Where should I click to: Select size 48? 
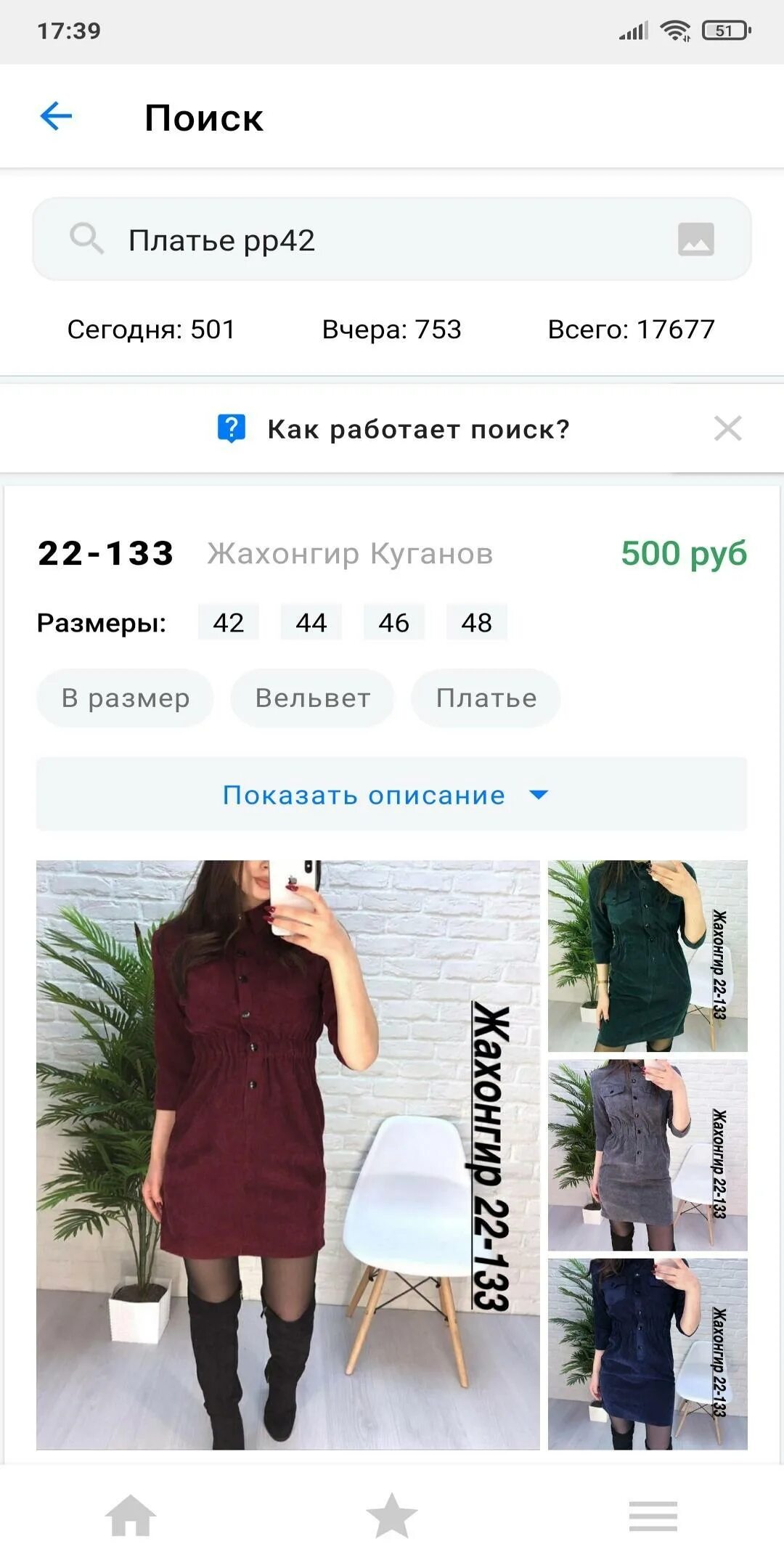point(477,622)
